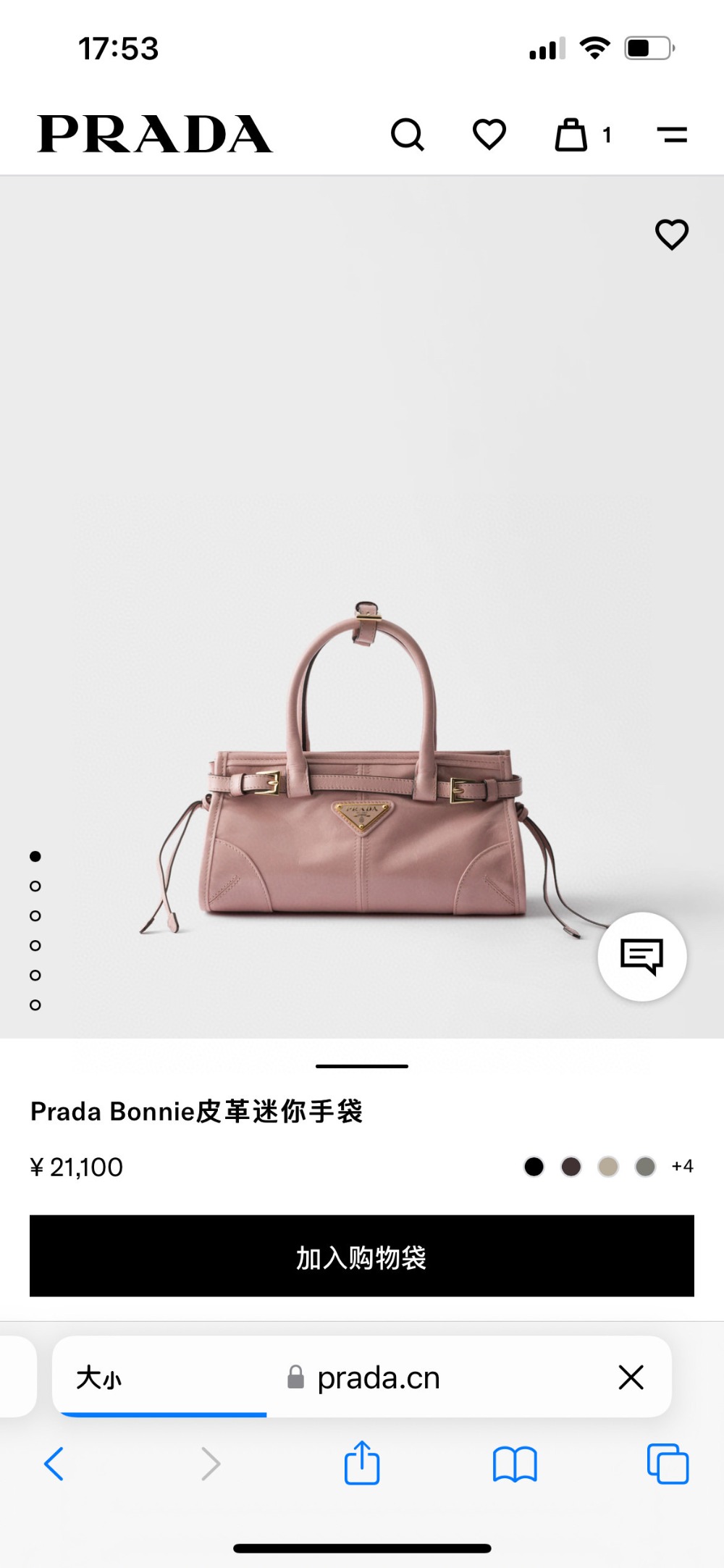Share this page from the Safari toolbar
724x1568 pixels.
(x=362, y=1463)
